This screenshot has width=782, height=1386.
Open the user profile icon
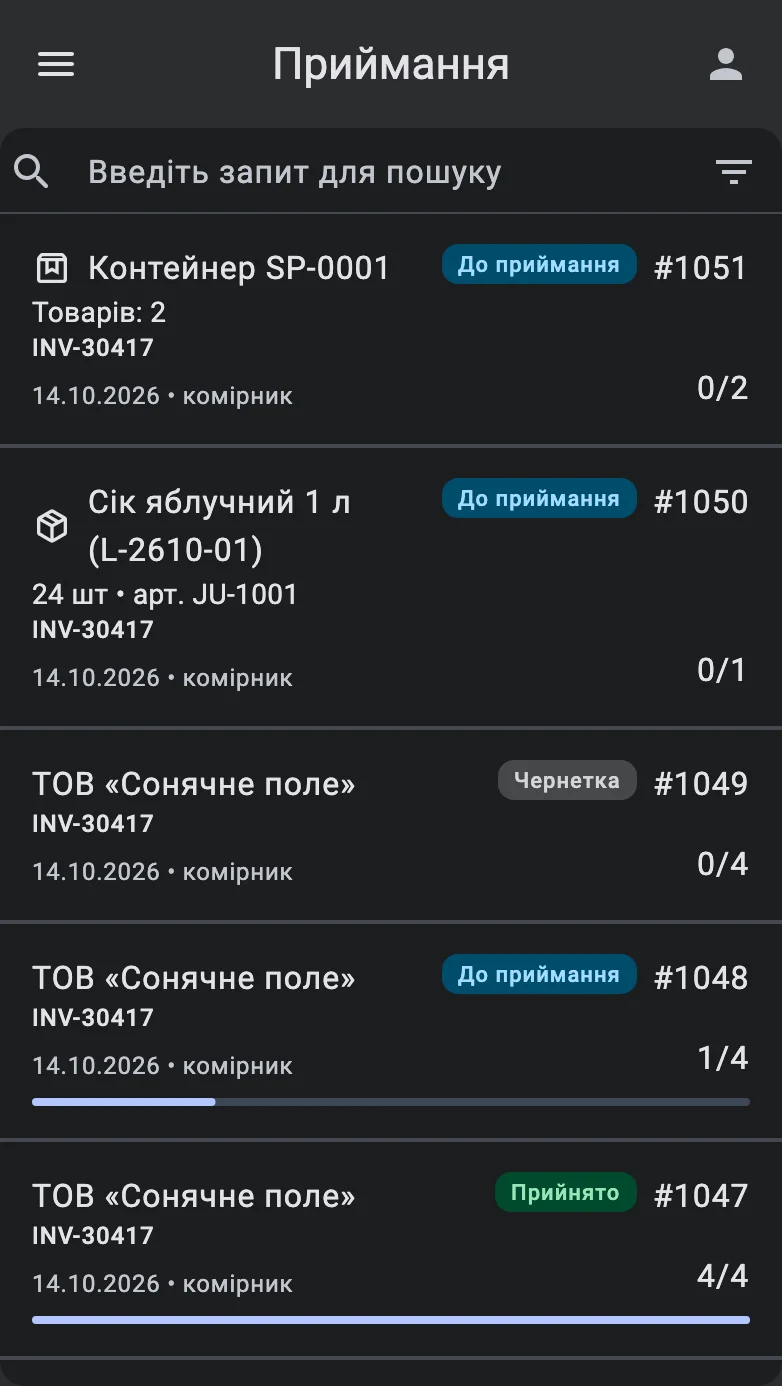[726, 64]
